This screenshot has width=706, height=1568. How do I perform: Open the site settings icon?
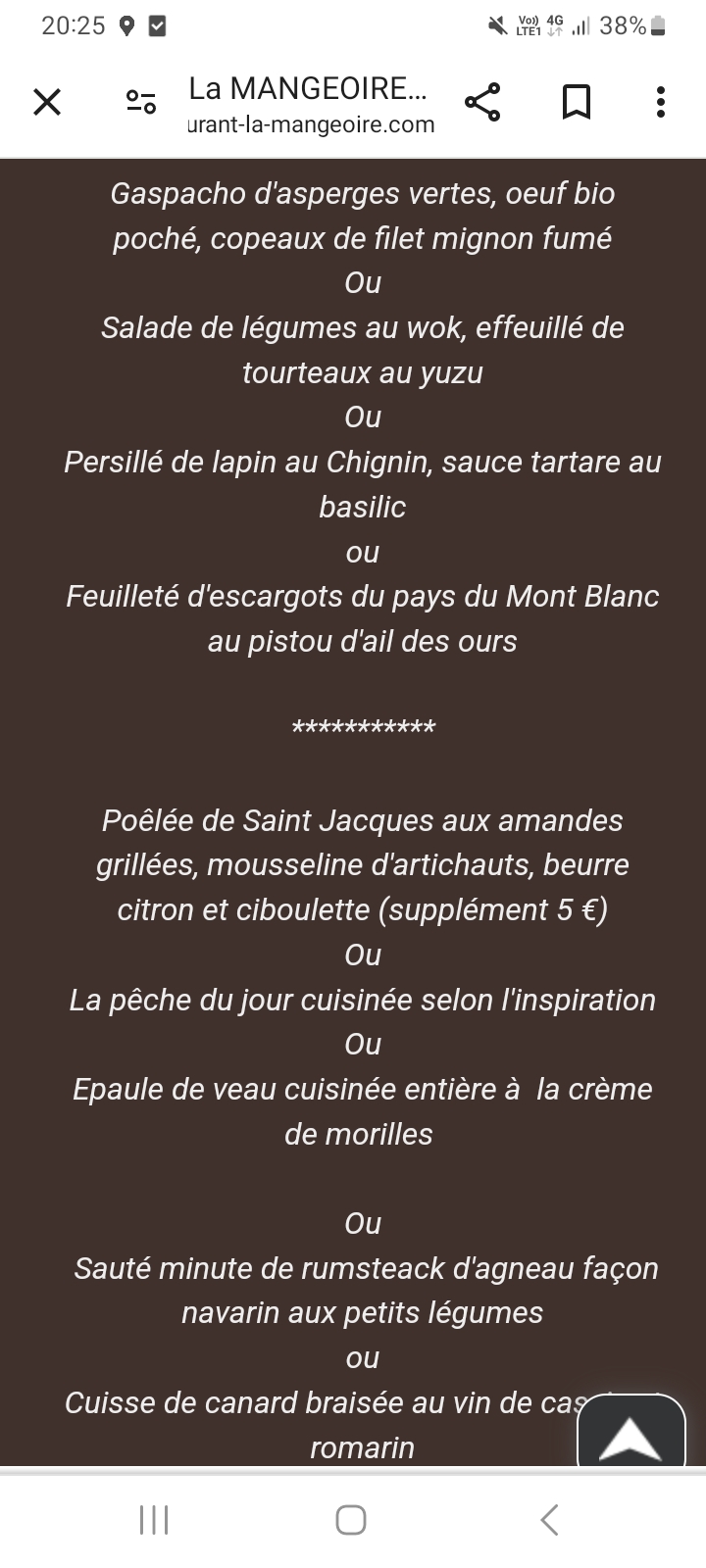click(x=140, y=102)
